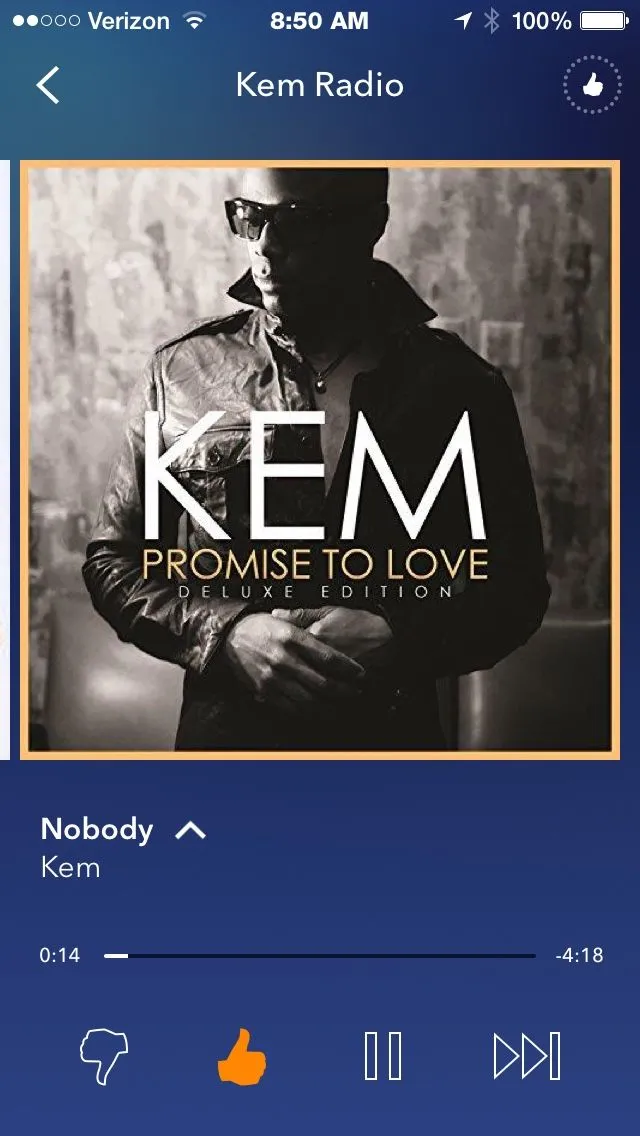Go back from Kem Radio
This screenshot has height=1136, width=640.
click(x=48, y=85)
